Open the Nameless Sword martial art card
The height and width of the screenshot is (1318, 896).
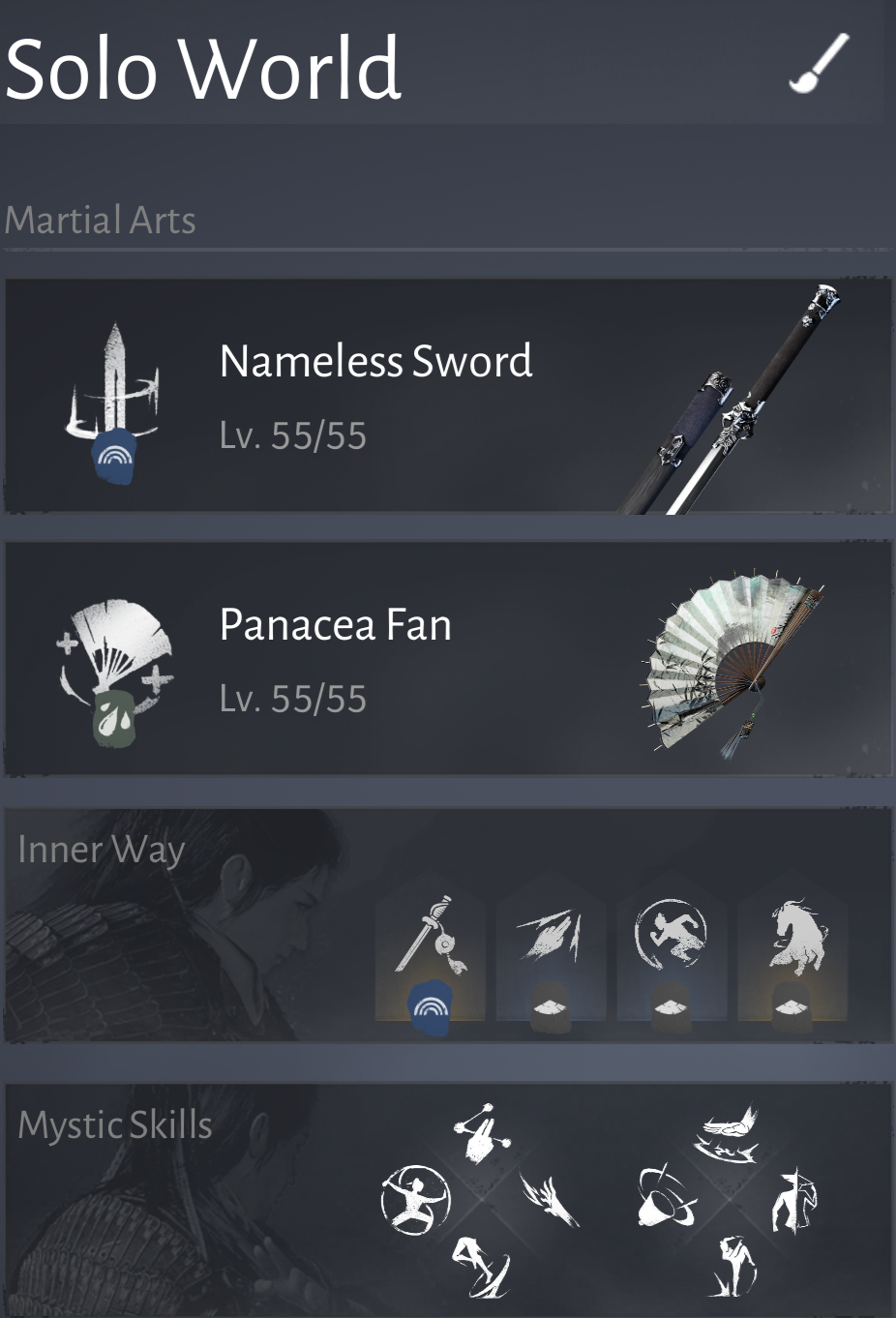point(447,397)
